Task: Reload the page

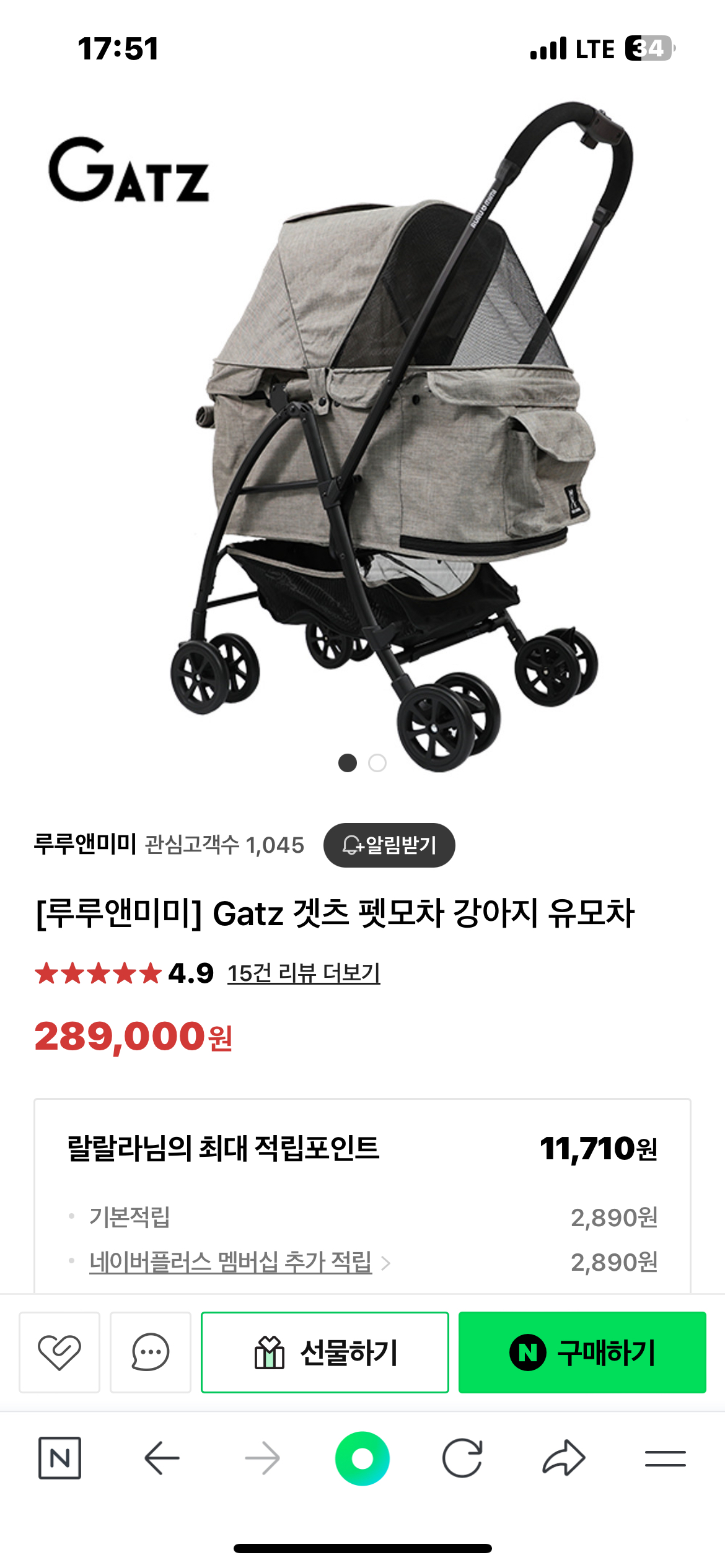Action: (462, 1458)
